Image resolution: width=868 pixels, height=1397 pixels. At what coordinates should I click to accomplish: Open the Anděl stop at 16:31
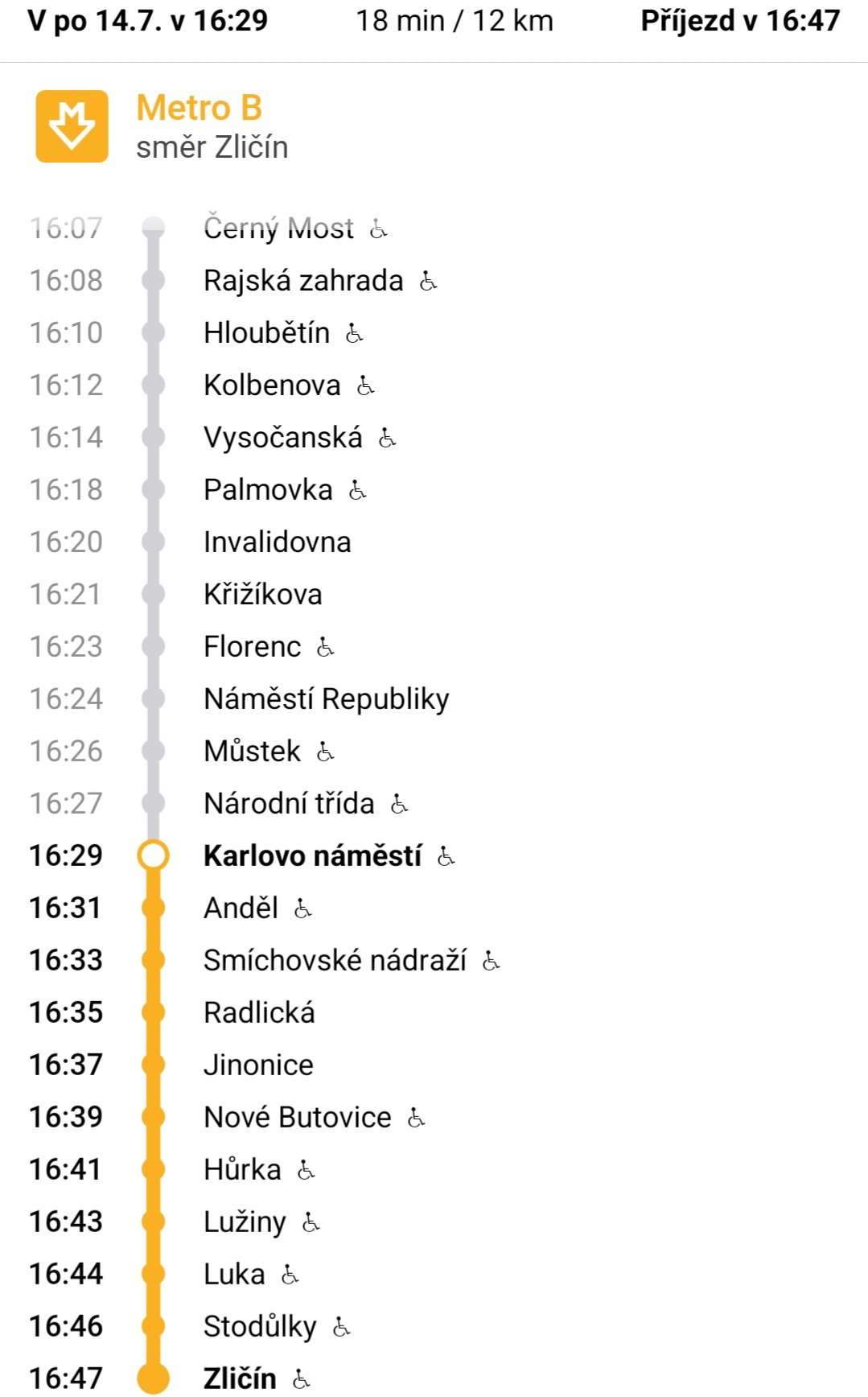click(x=434, y=908)
